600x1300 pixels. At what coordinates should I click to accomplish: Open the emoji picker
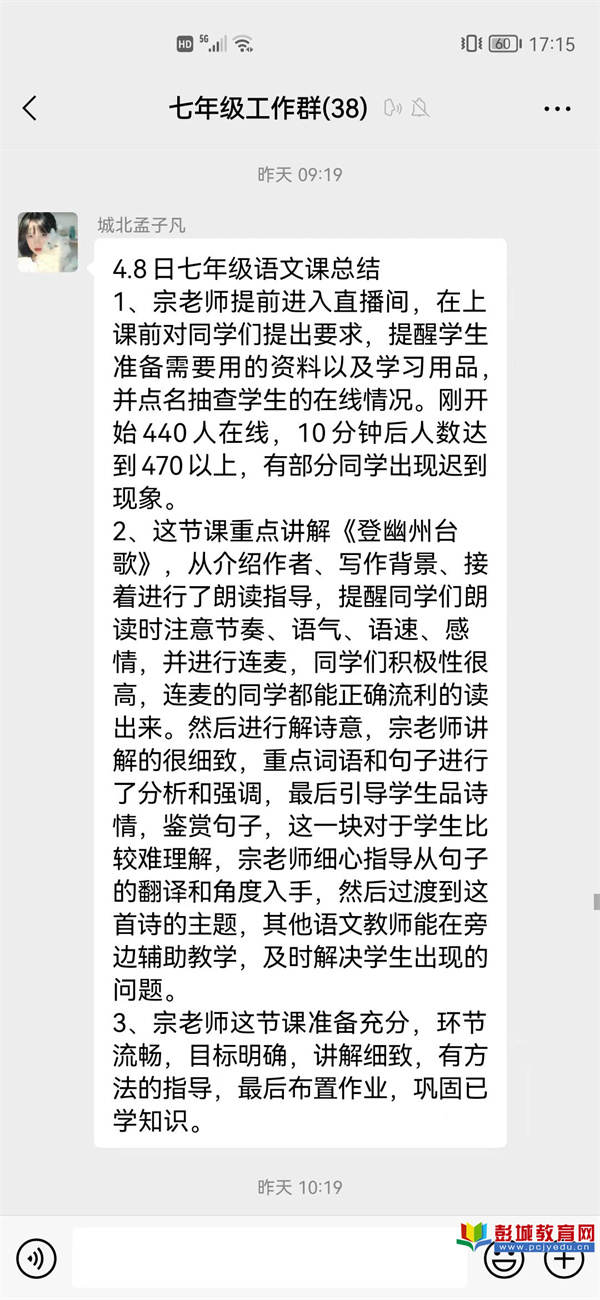coord(503,1258)
